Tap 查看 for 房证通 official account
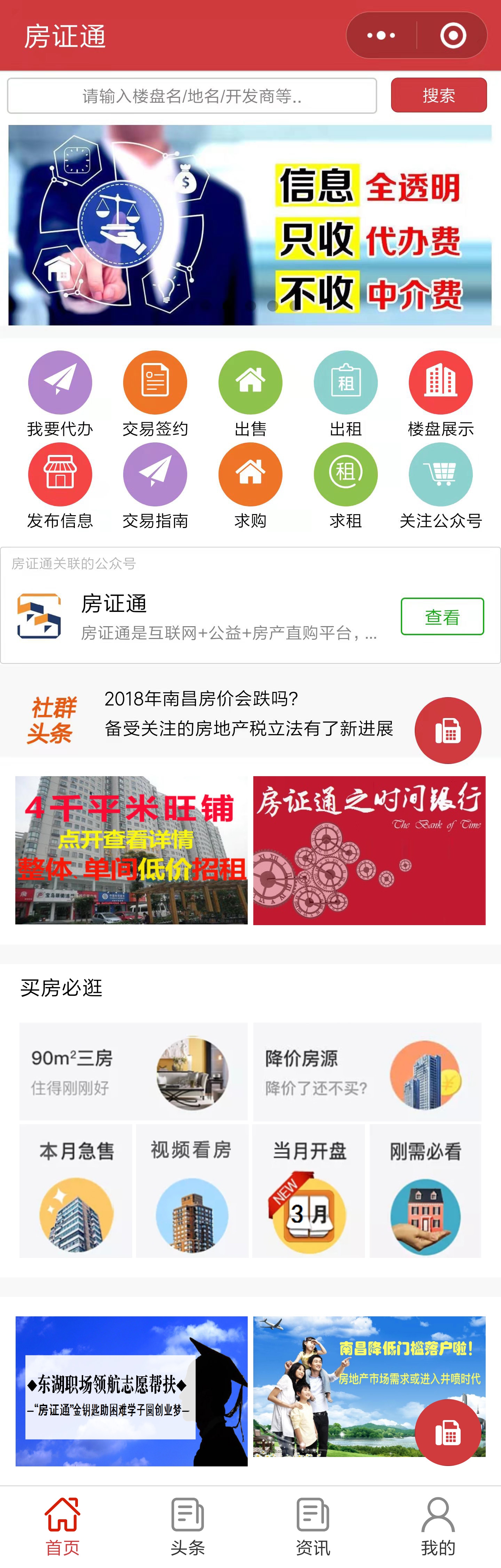The height and width of the screenshot is (1568, 501). 442,617
